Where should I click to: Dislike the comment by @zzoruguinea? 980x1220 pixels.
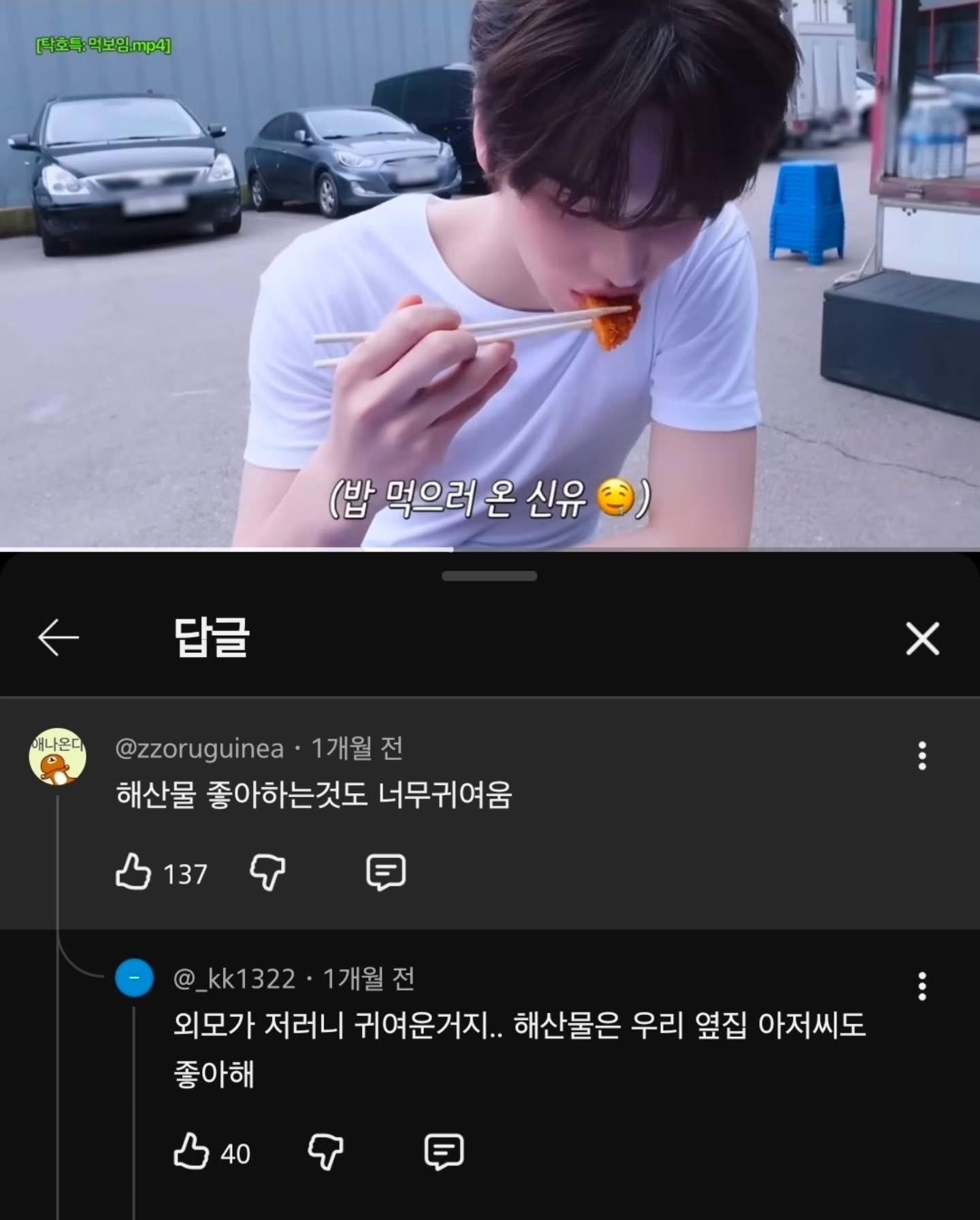pyautogui.click(x=267, y=872)
